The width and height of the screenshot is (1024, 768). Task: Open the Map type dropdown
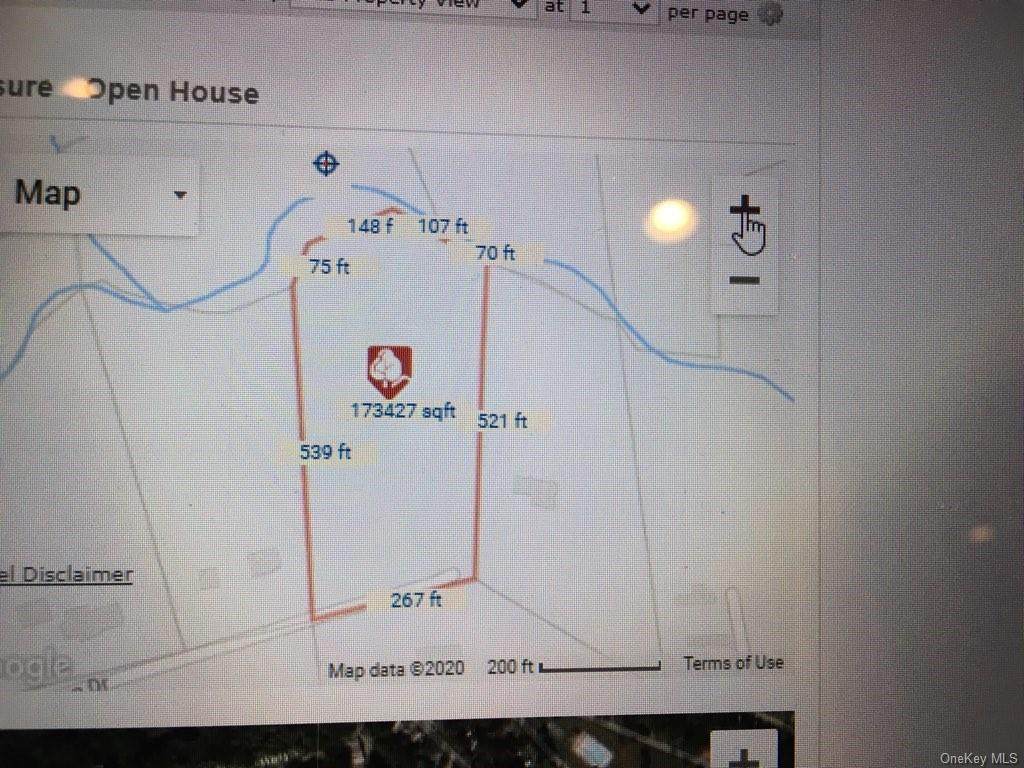[x=100, y=194]
